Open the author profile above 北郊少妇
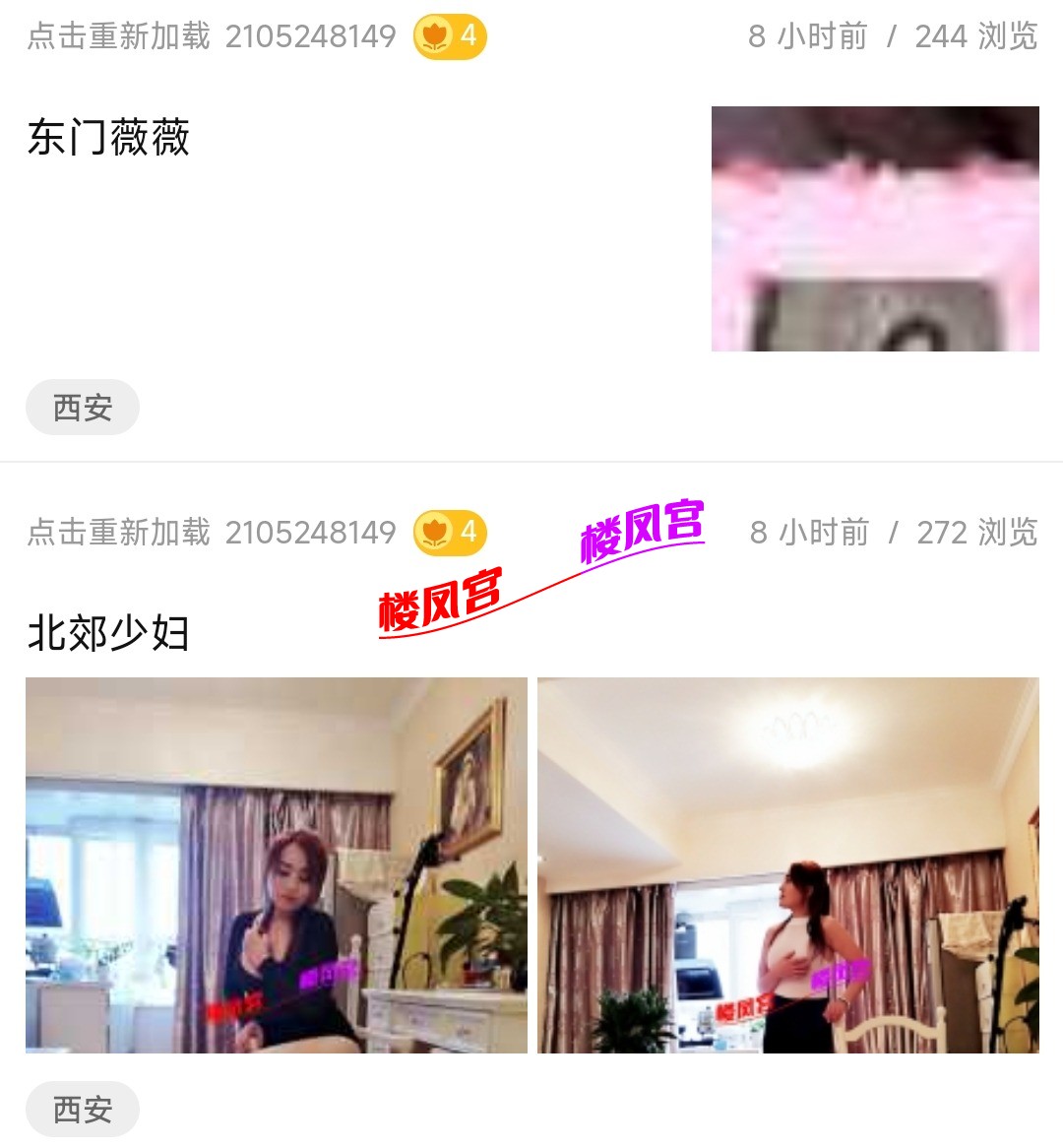The width and height of the screenshot is (1063, 1148). [x=212, y=533]
